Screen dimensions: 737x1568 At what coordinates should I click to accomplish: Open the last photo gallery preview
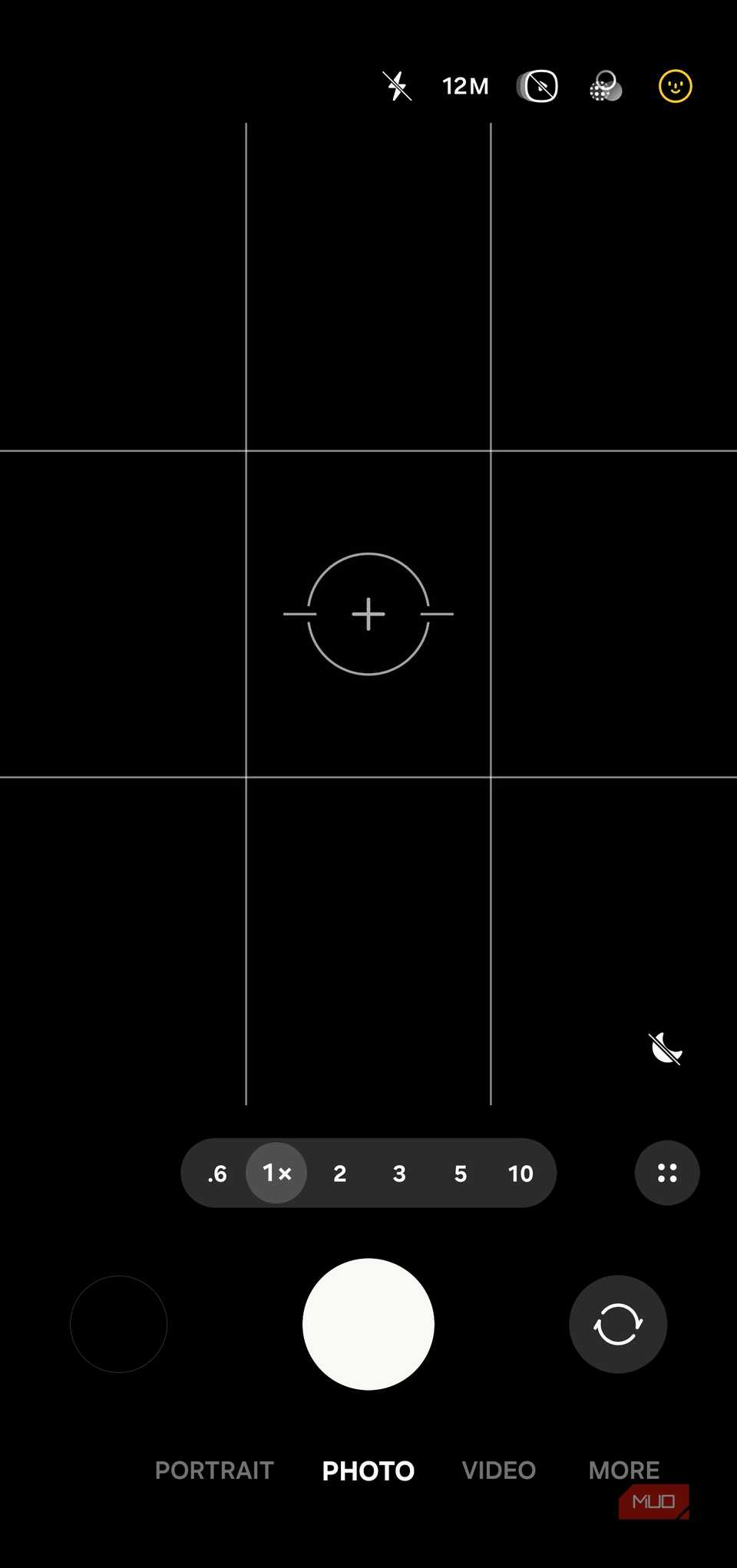click(x=118, y=1324)
